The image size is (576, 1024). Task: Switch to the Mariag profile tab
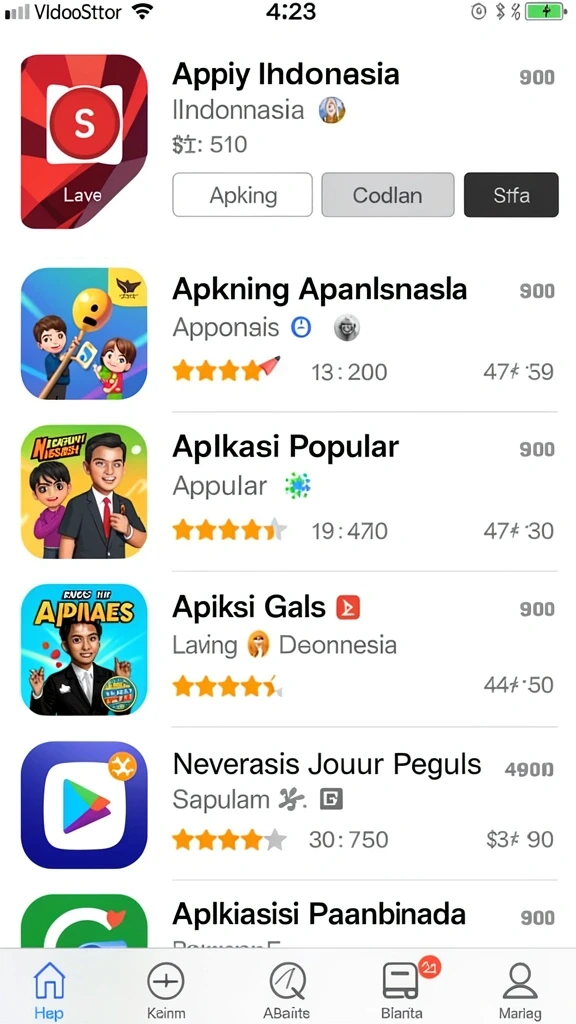[x=520, y=989]
